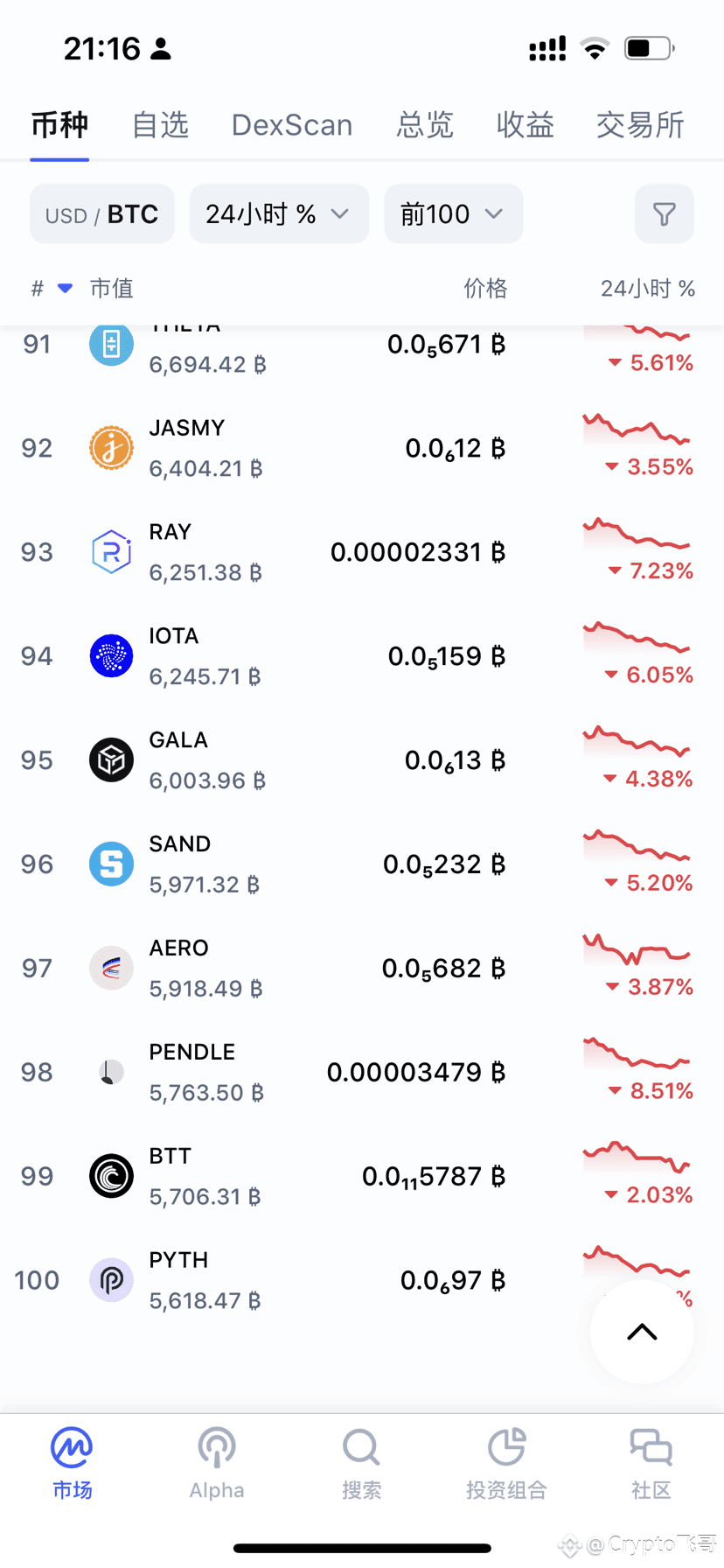This screenshot has width=724, height=1568.
Task: Toggle the USD / BTC currency switch
Action: (x=102, y=214)
